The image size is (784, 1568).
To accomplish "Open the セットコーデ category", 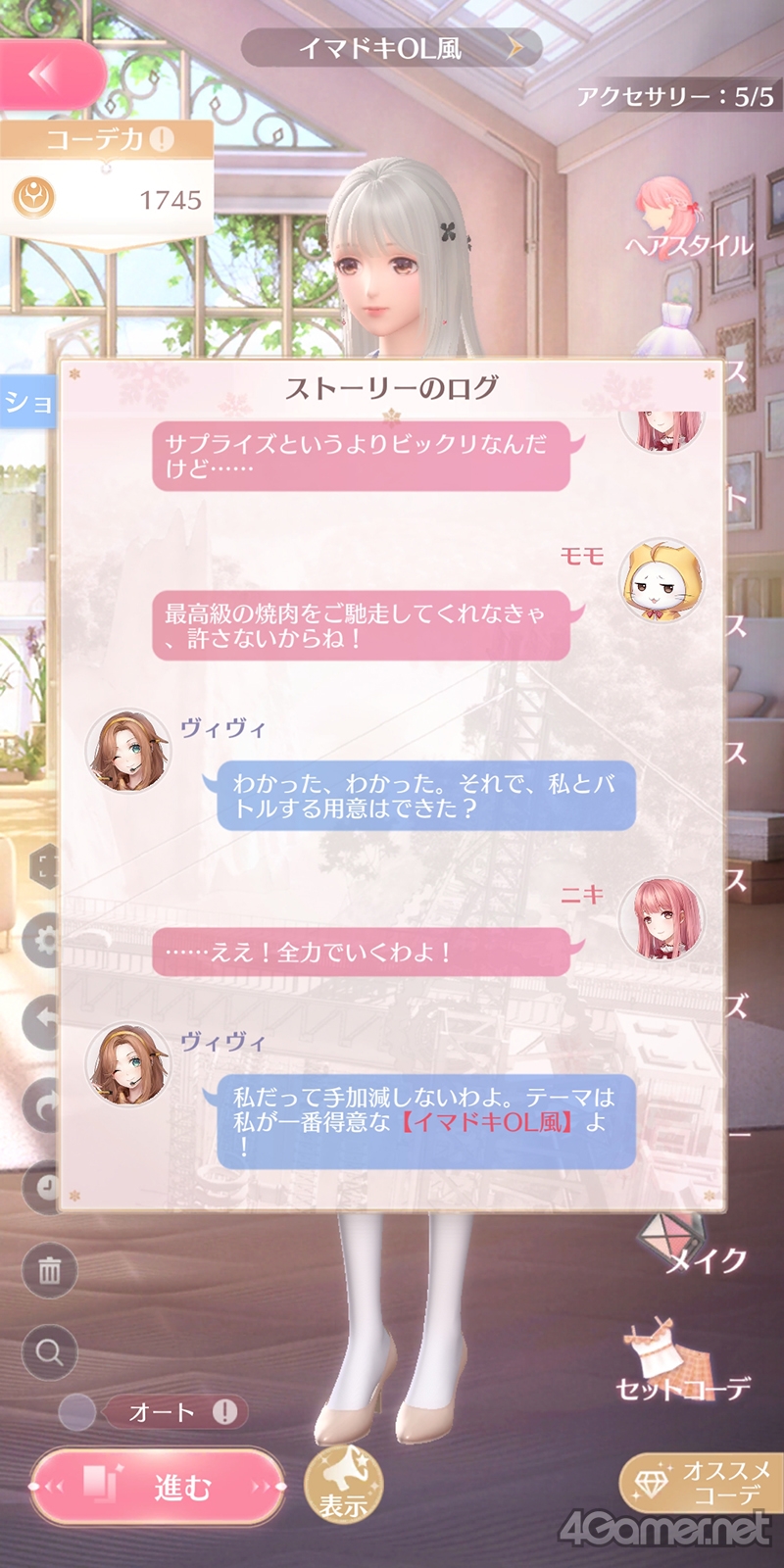I will tap(682, 1360).
